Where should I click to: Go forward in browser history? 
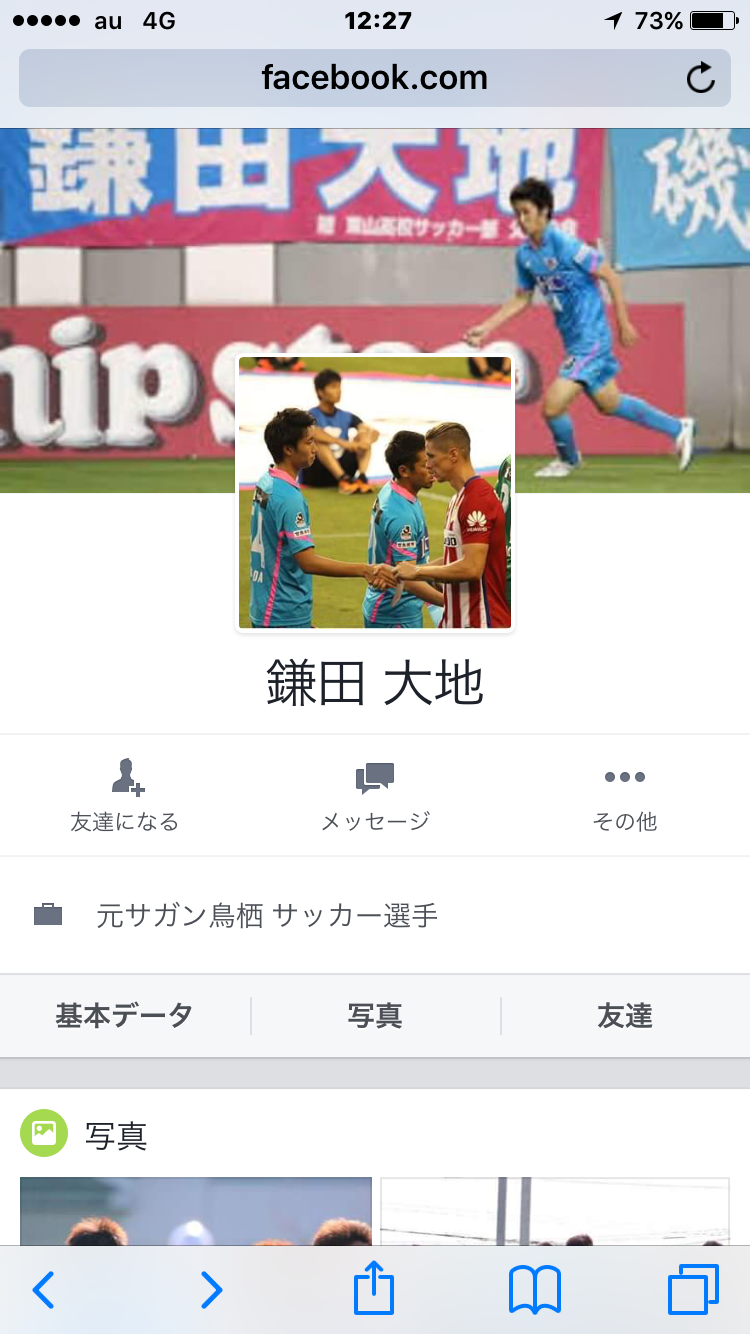pyautogui.click(x=210, y=1290)
